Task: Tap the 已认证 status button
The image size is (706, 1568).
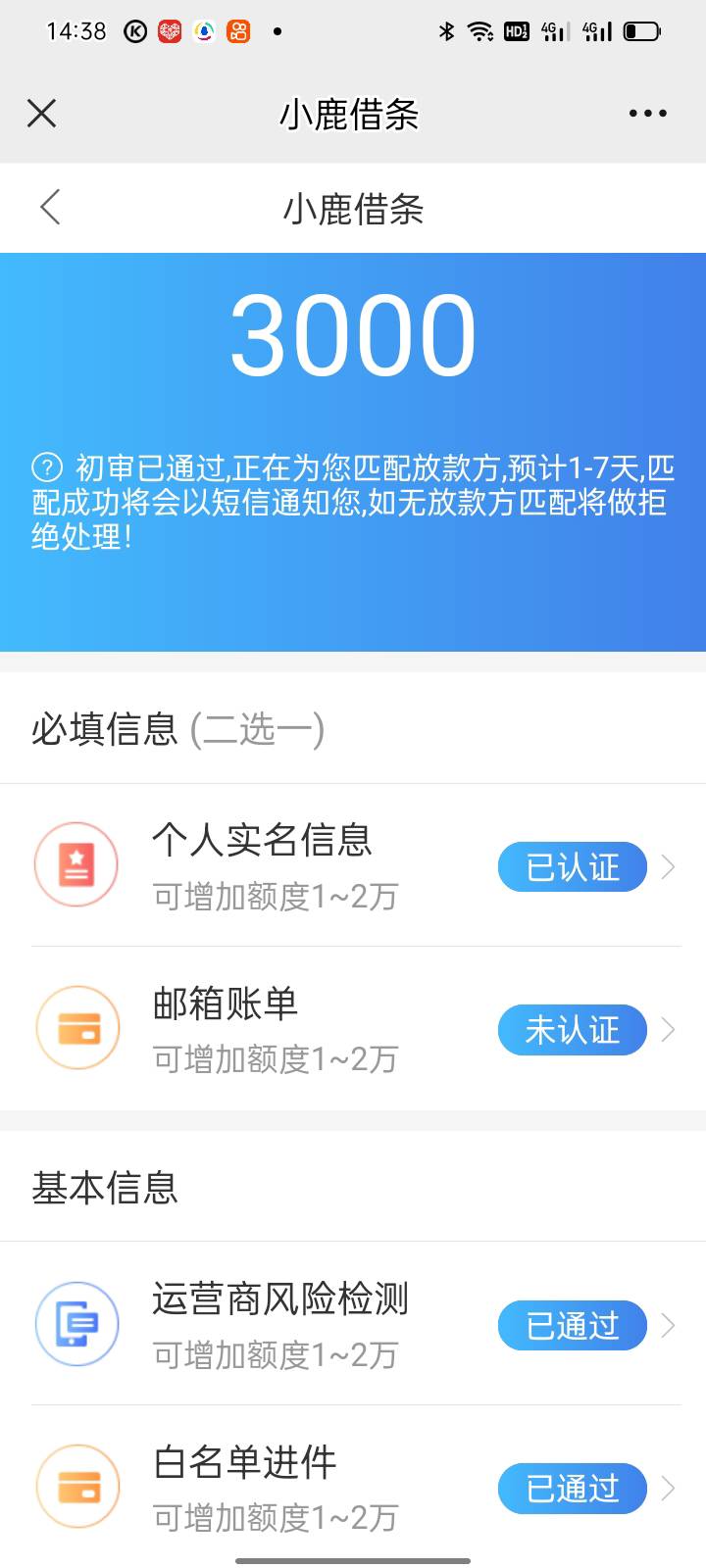Action: (573, 866)
